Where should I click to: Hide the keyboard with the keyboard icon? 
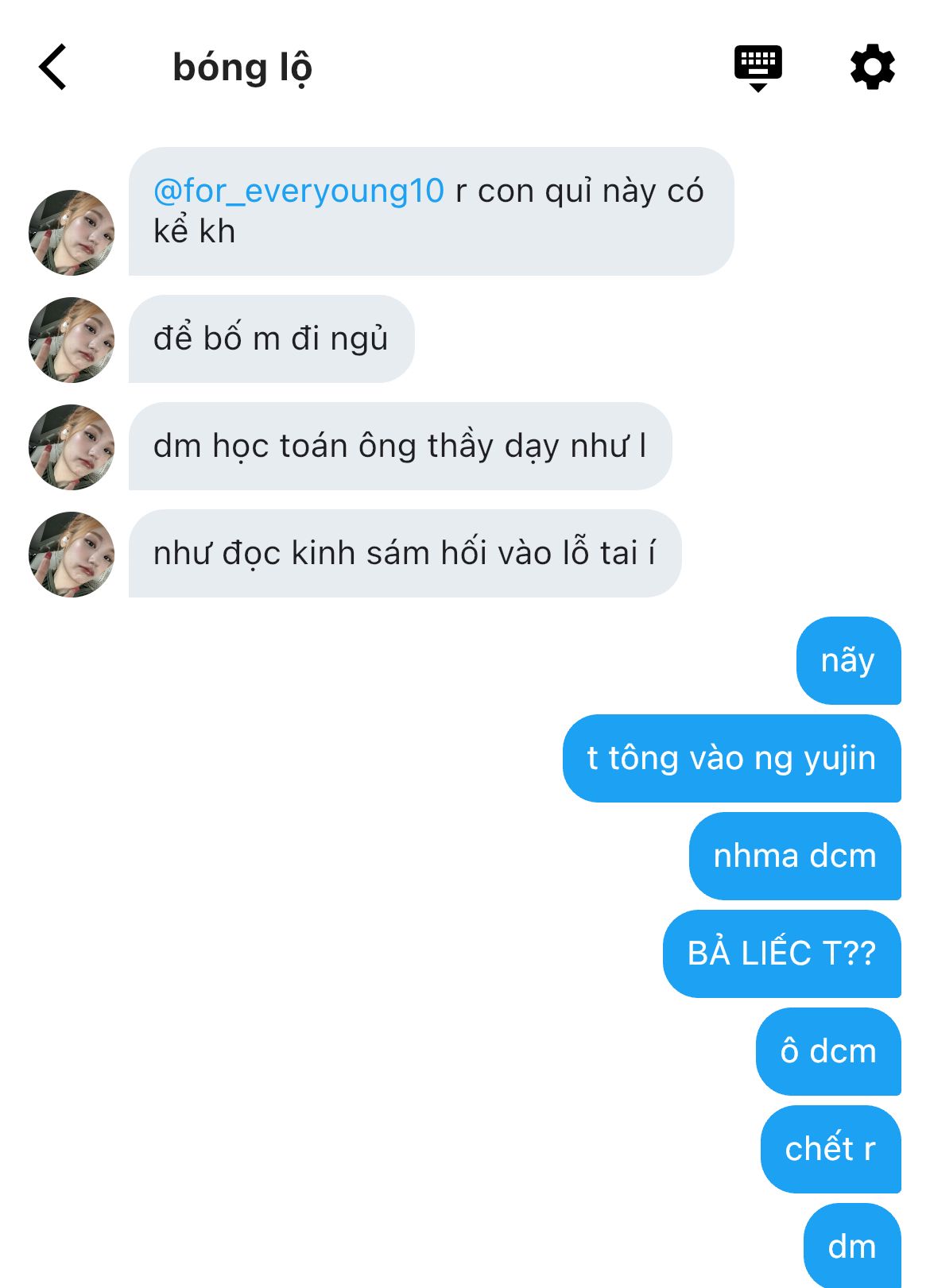(x=758, y=68)
